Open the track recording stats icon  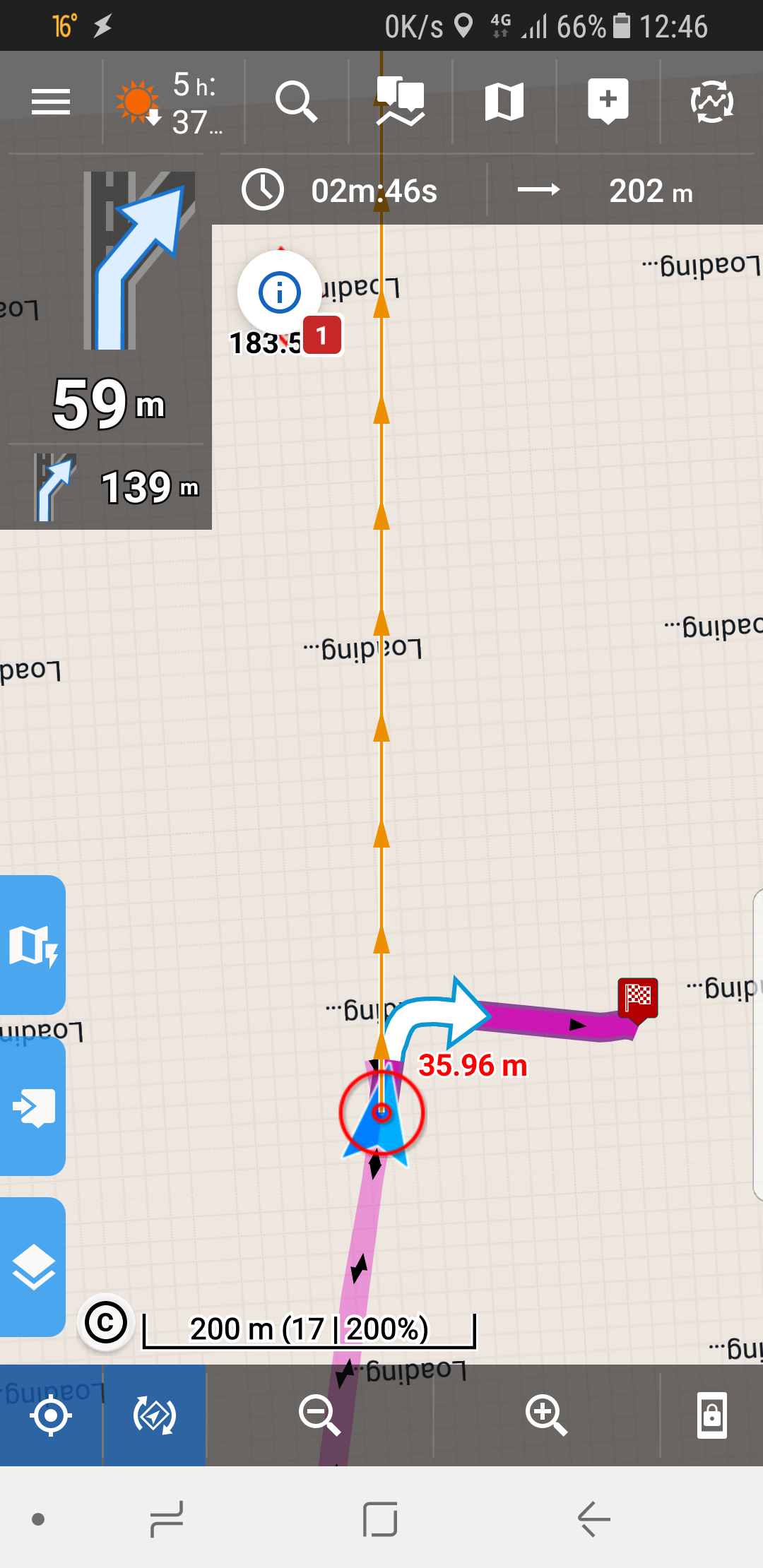[x=711, y=102]
